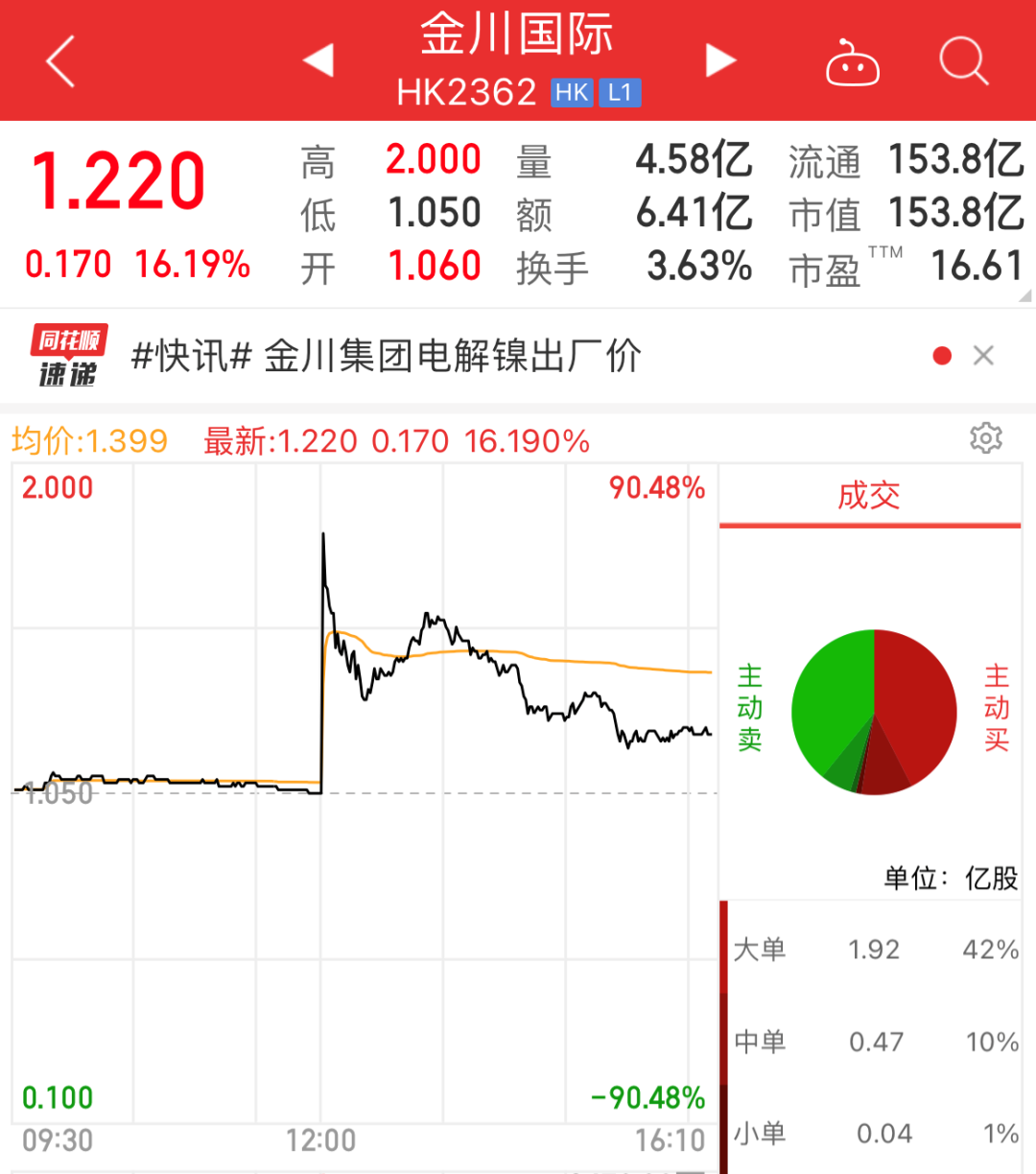Tap the buy-sell pie chart
Viewport: 1036px width, 1174px height.
pos(873,712)
